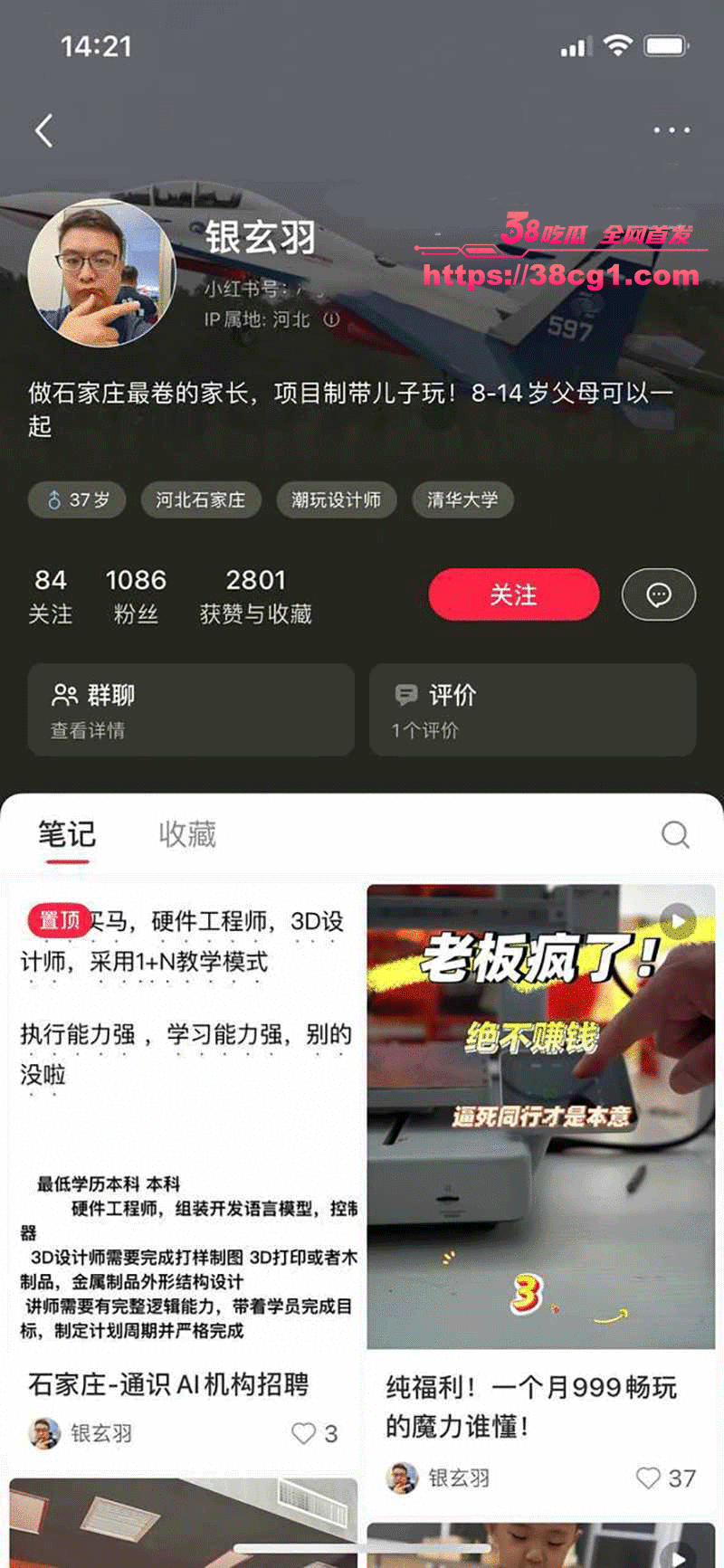Switch to the 收藏 tab

pos(187,834)
